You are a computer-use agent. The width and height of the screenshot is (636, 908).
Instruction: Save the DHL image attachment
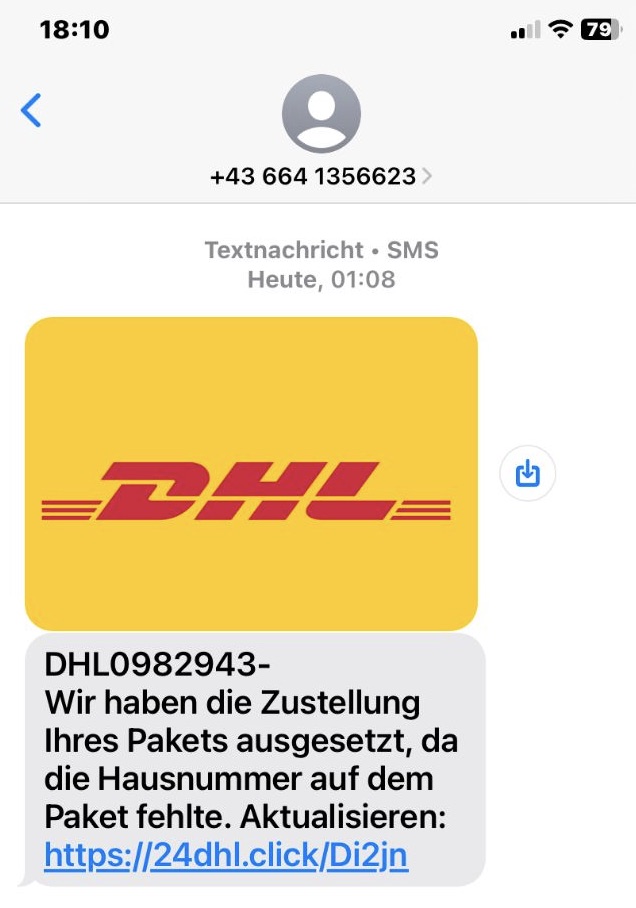527,473
